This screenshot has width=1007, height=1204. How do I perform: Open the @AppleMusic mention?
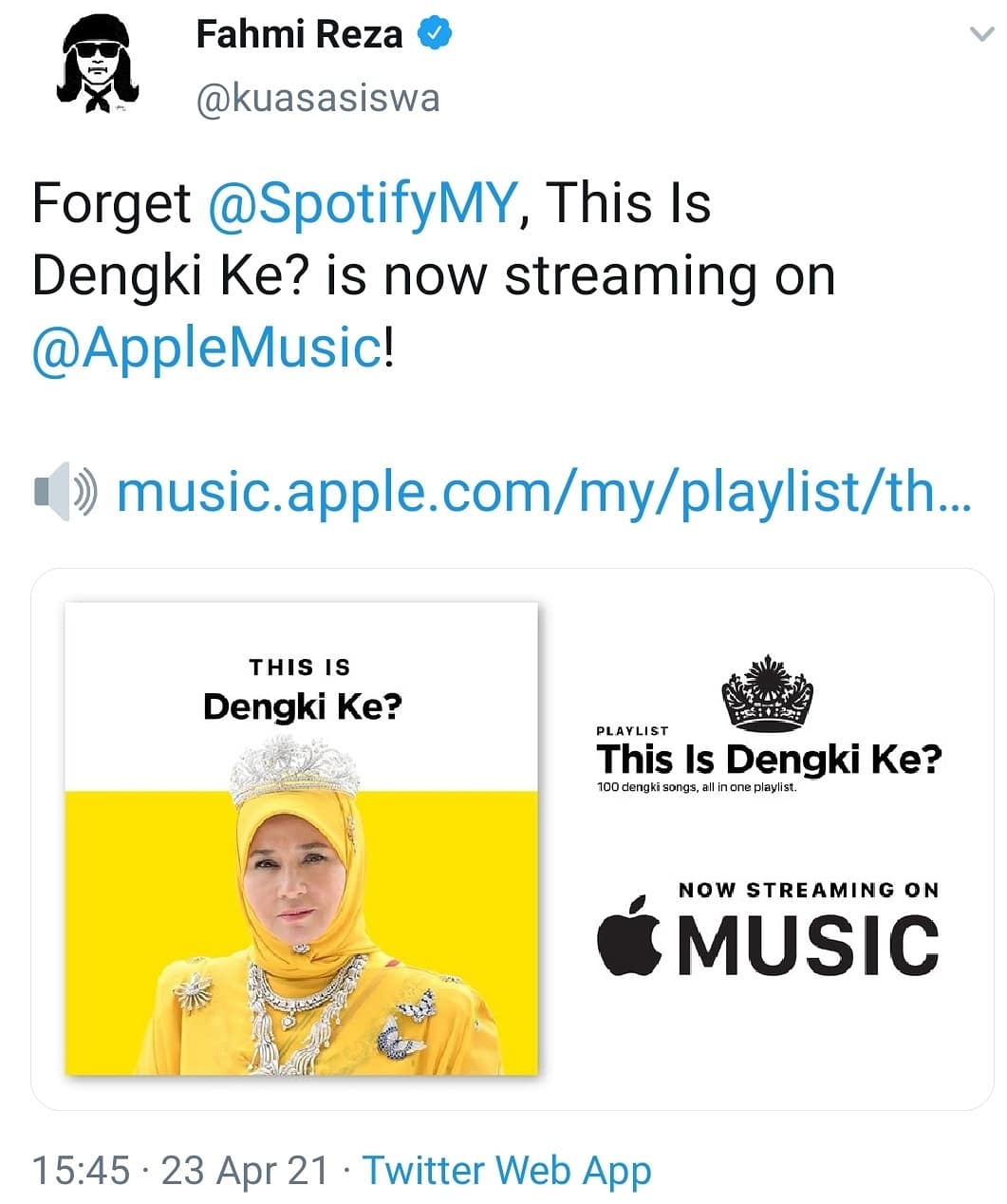(207, 347)
